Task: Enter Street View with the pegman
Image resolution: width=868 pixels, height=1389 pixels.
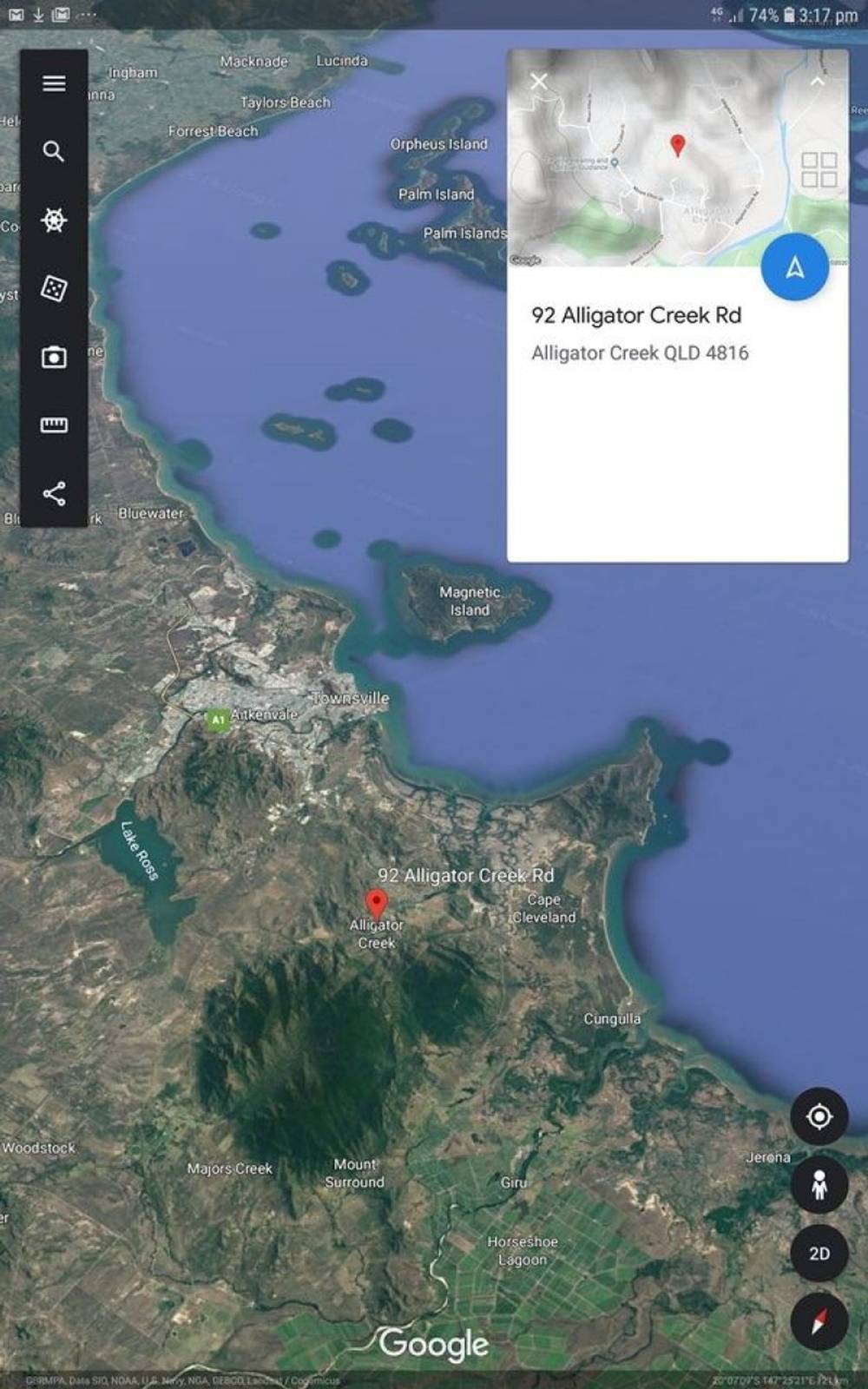Action: coord(819,1185)
